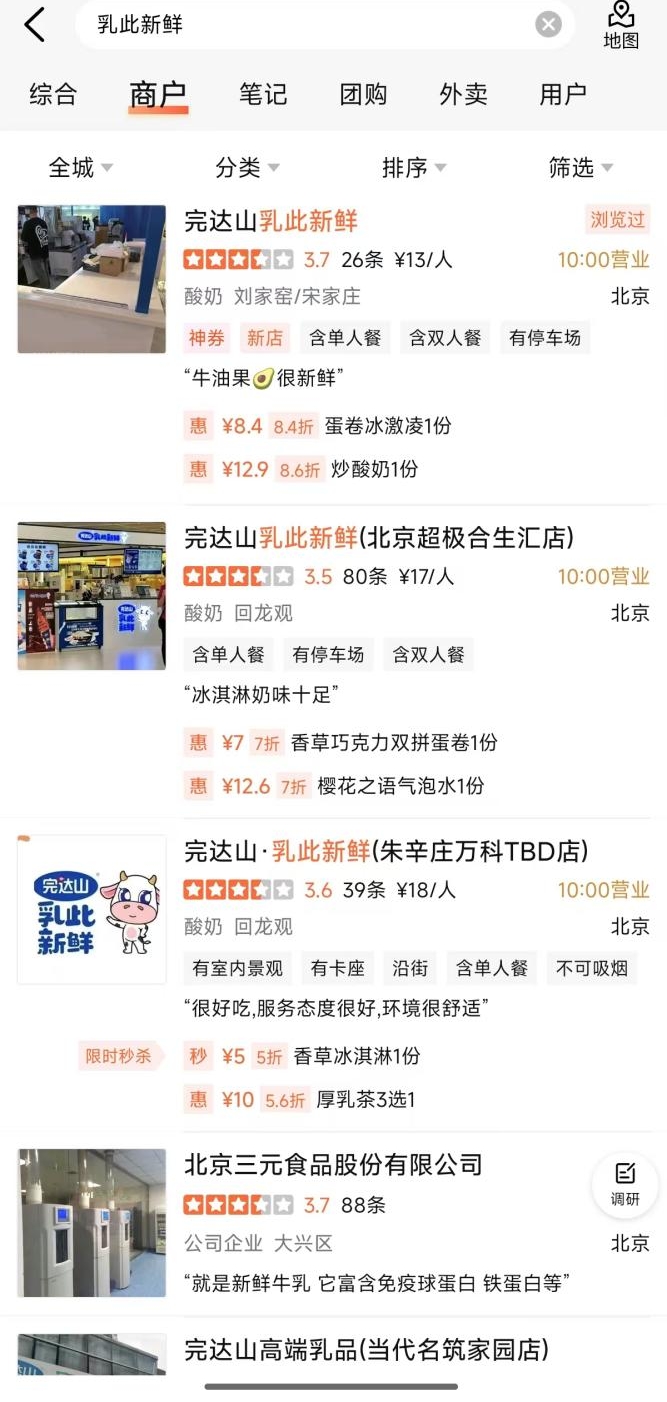The image size is (667, 1402).
Task: Switch to the 笔记 tab
Action: point(263,94)
